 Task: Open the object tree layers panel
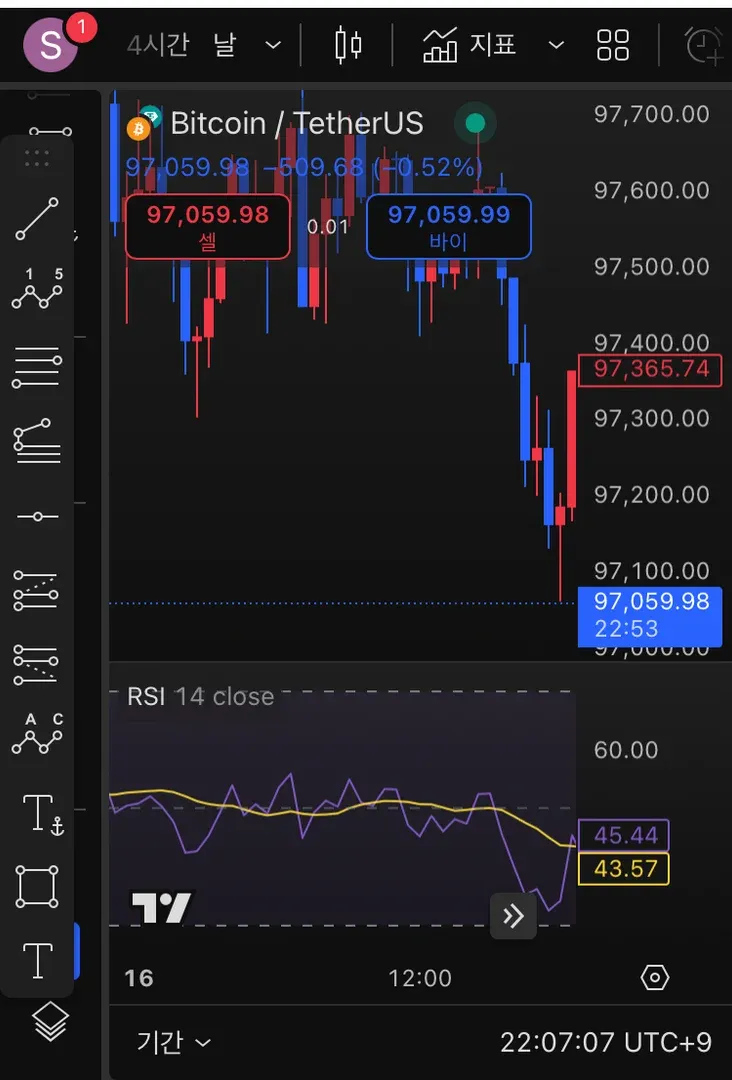[51, 1022]
